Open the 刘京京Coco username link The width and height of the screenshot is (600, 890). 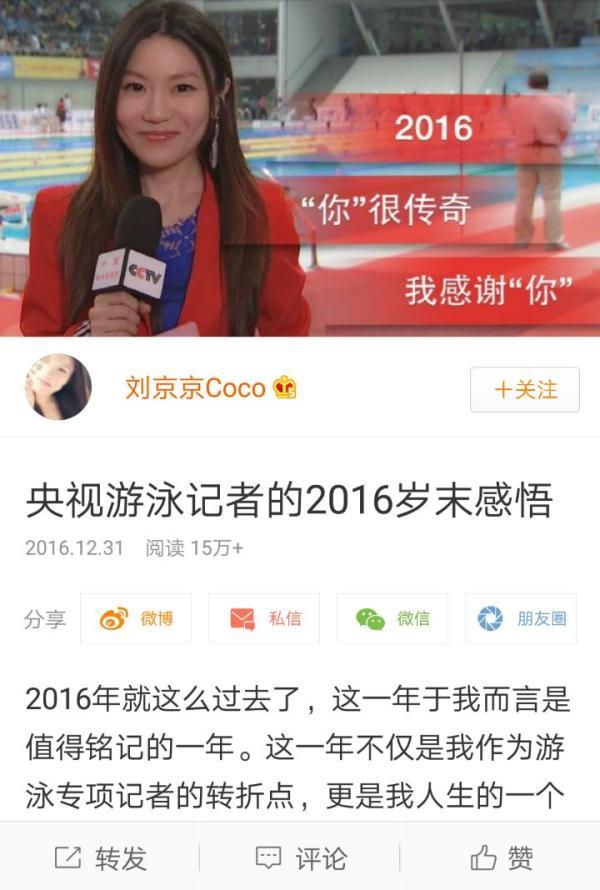tap(195, 388)
